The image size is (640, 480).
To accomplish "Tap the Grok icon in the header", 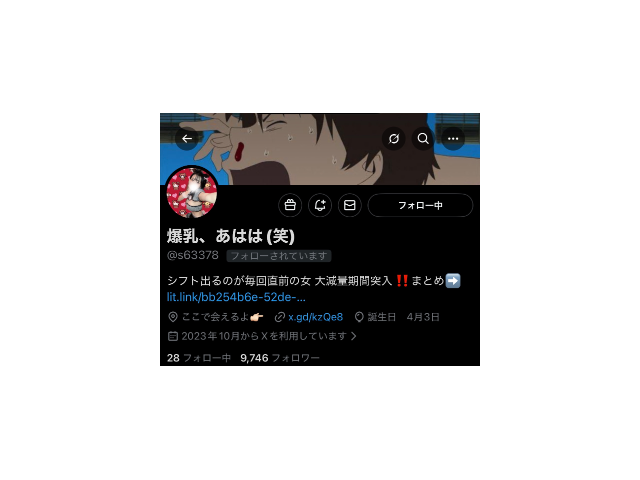I will 394,139.
